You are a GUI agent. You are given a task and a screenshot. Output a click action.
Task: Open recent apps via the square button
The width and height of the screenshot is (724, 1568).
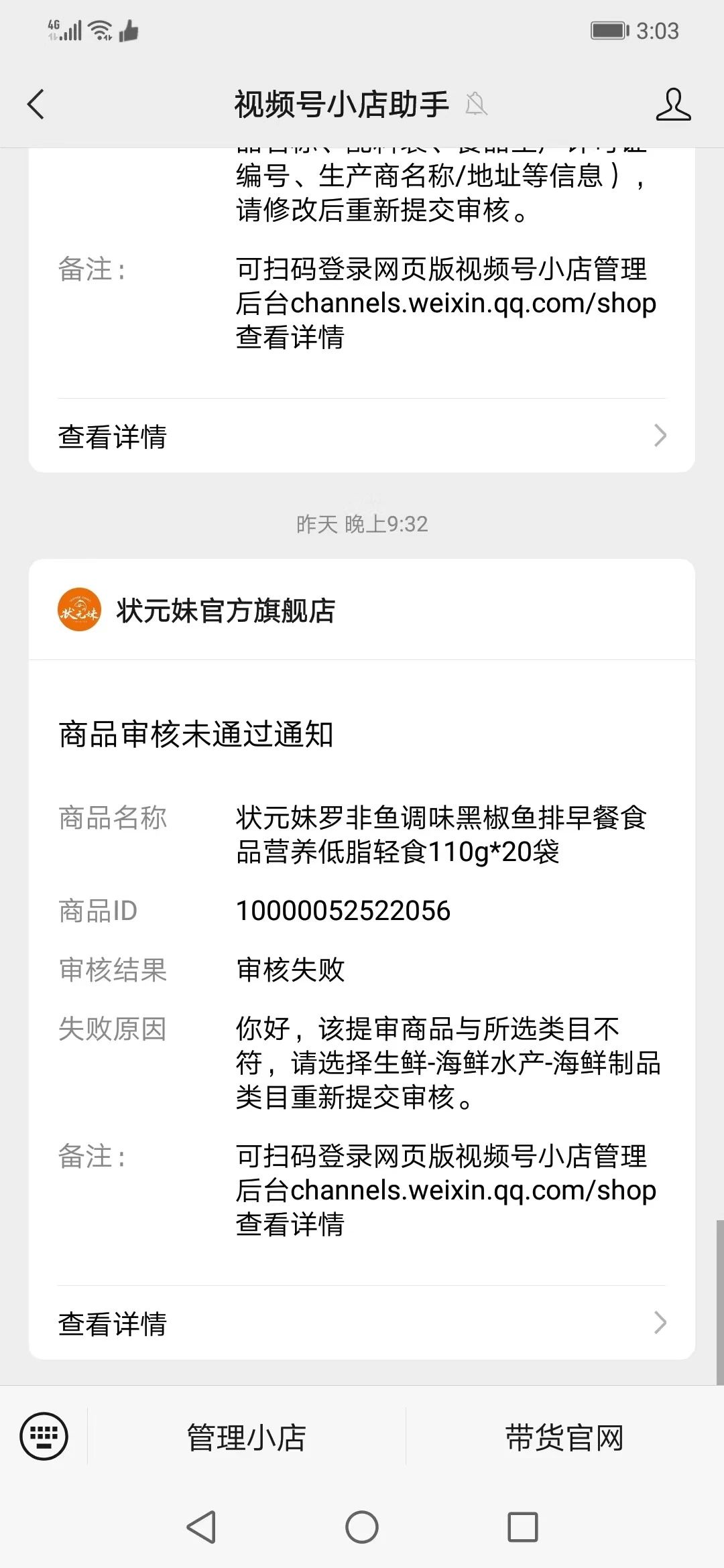point(523,1527)
